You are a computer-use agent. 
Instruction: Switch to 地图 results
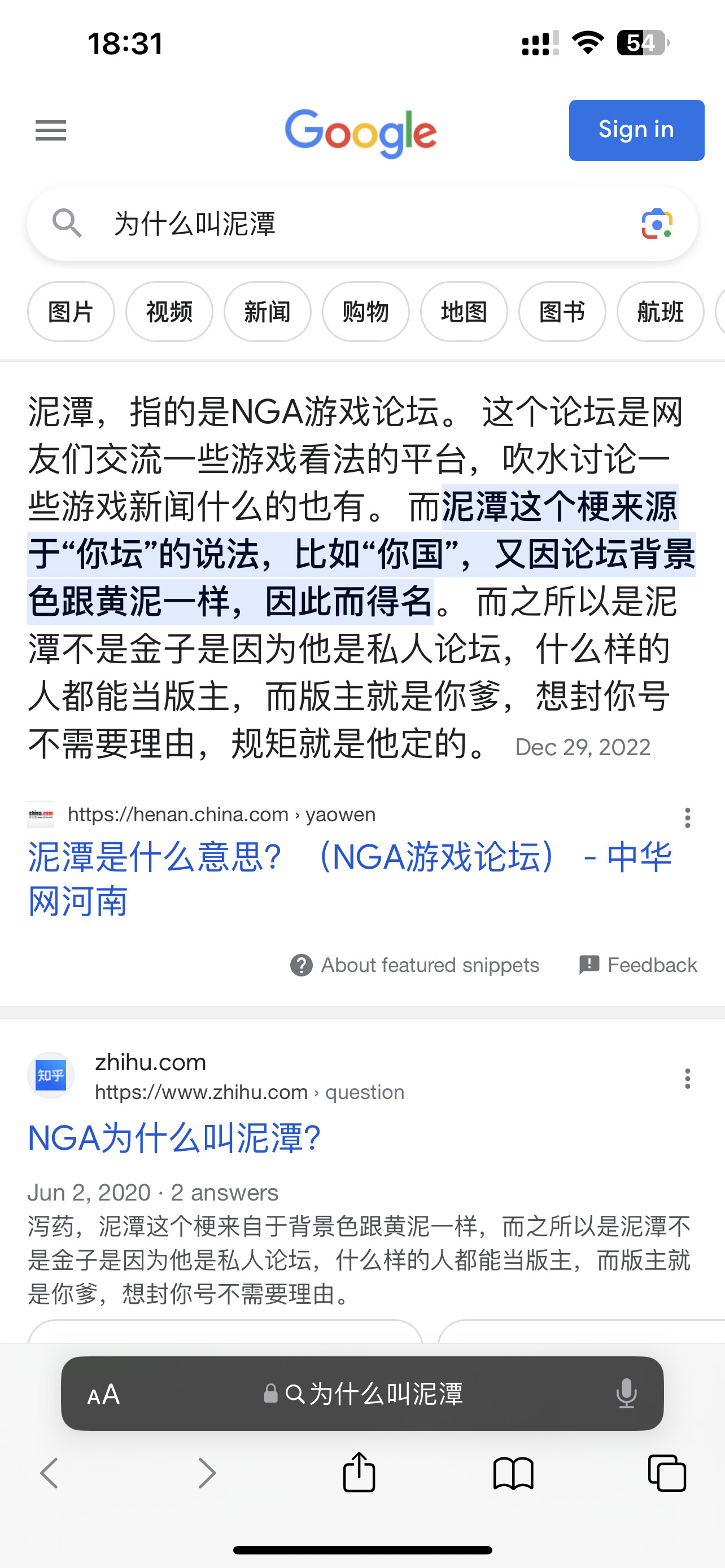[464, 312]
